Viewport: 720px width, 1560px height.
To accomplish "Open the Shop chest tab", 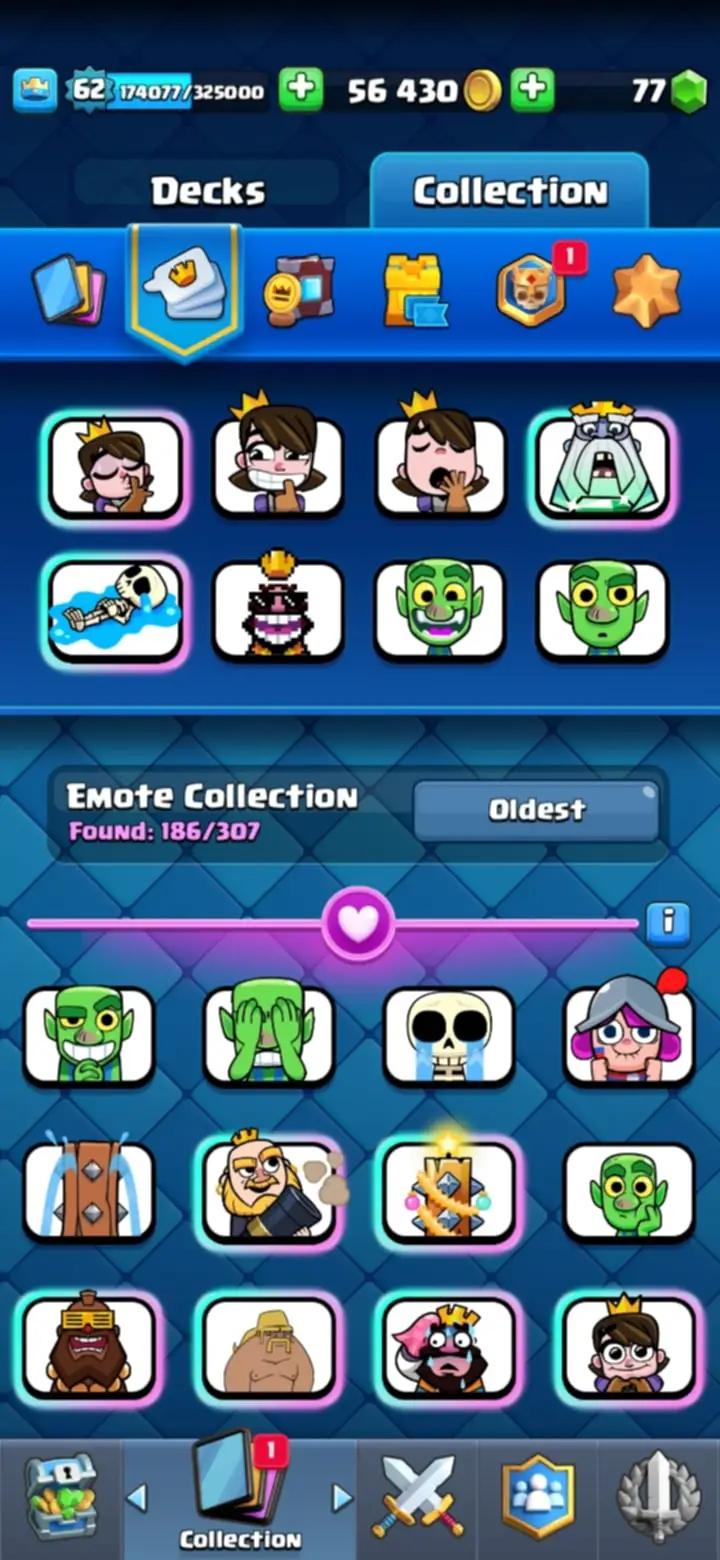I will pyautogui.click(x=60, y=1498).
